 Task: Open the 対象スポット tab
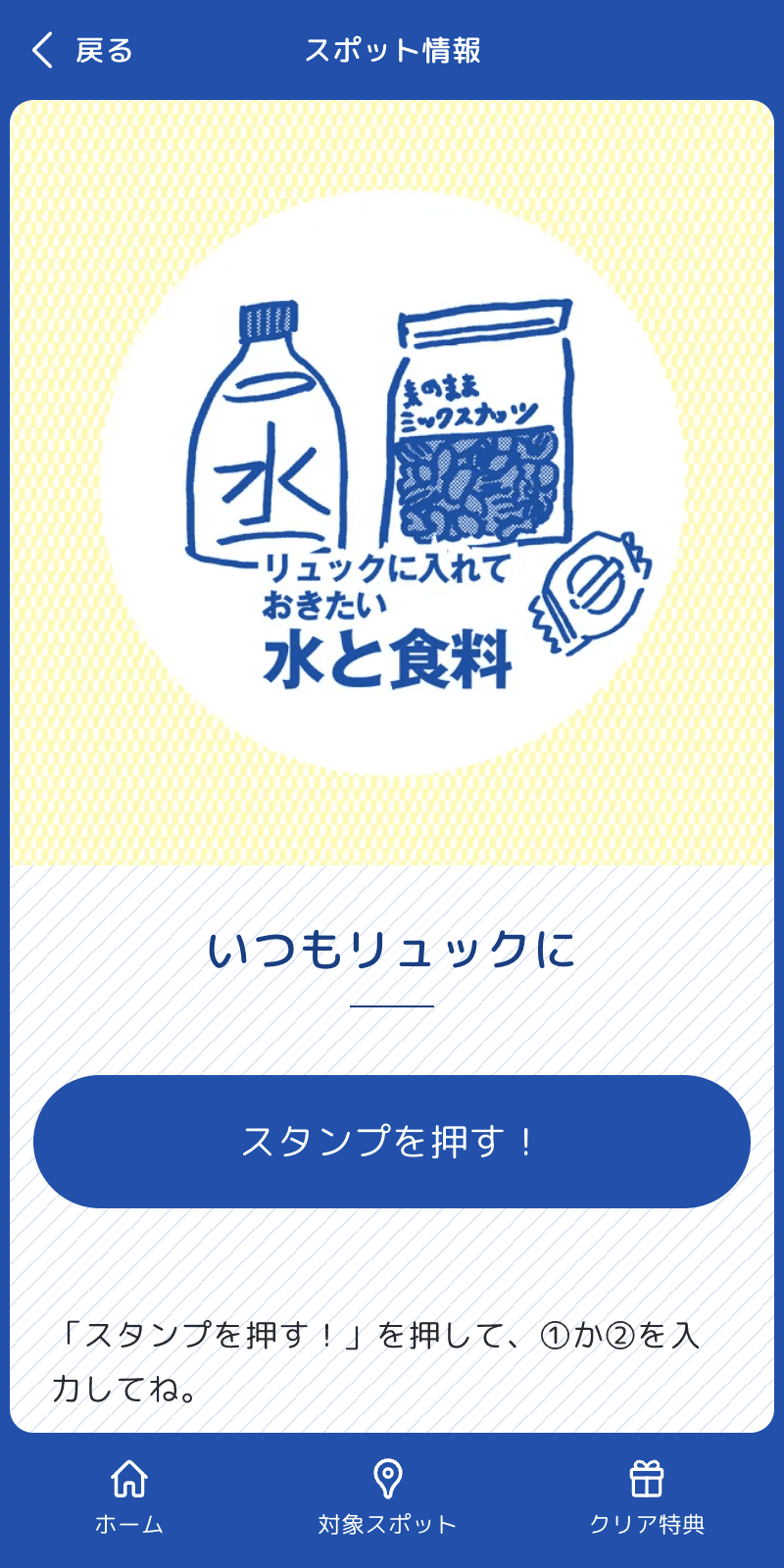point(388,1497)
